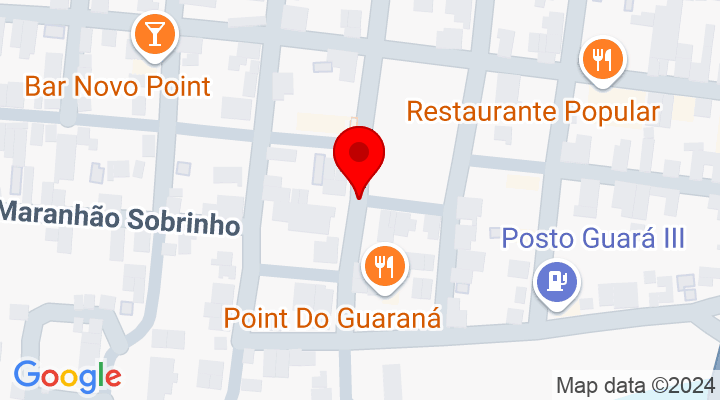720x400 pixels.
Task: Select Restaurante Popular restaurant marker
Action: point(602,61)
